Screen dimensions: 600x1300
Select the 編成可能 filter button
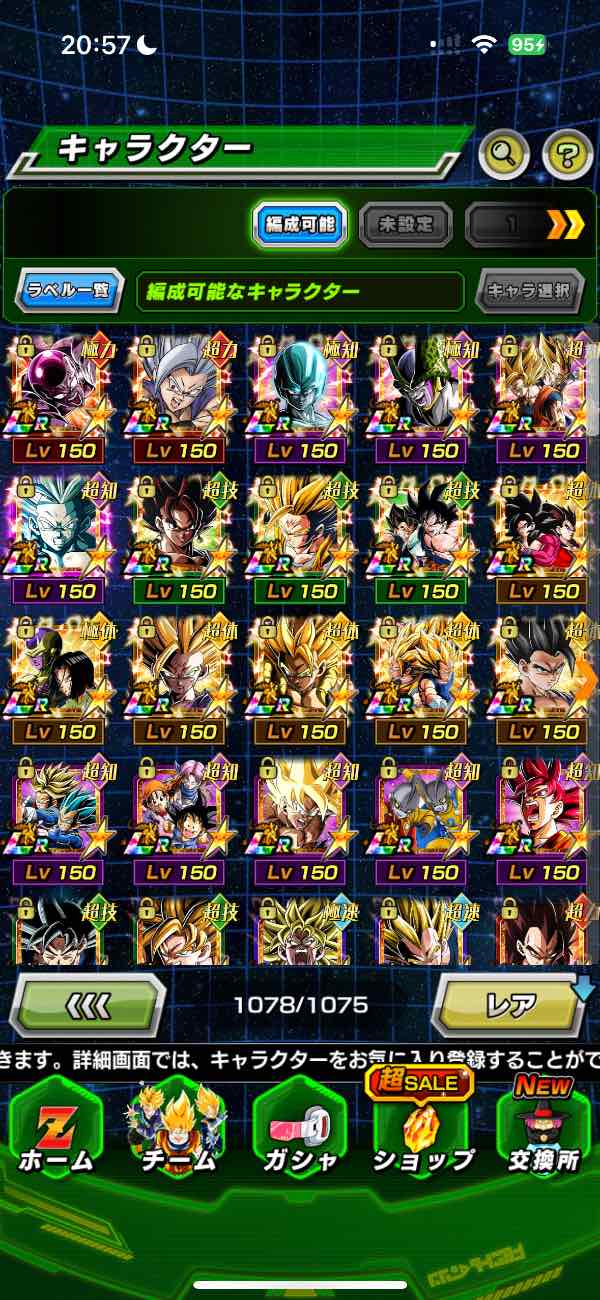(299, 224)
